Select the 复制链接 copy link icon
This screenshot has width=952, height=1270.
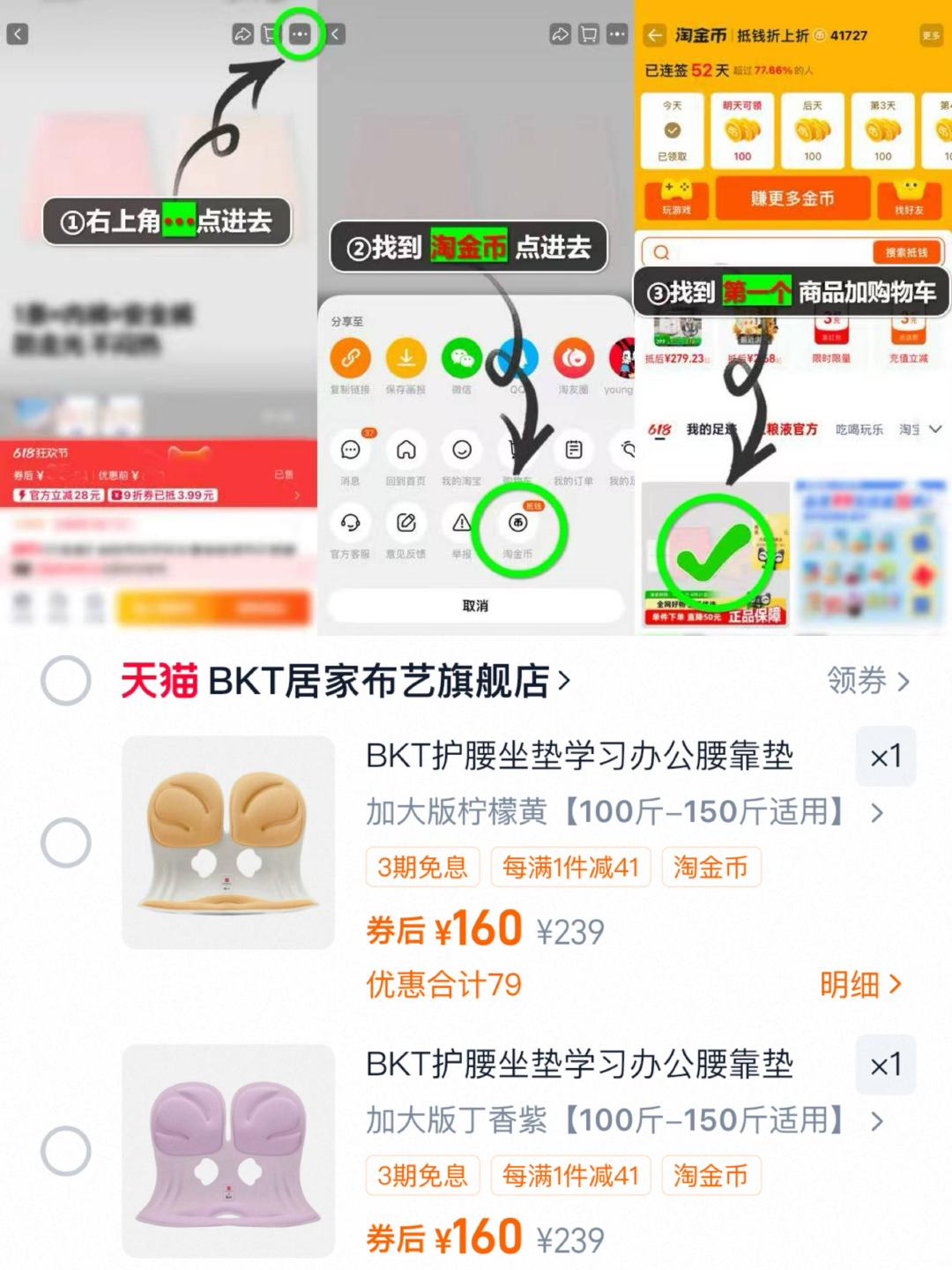point(352,361)
